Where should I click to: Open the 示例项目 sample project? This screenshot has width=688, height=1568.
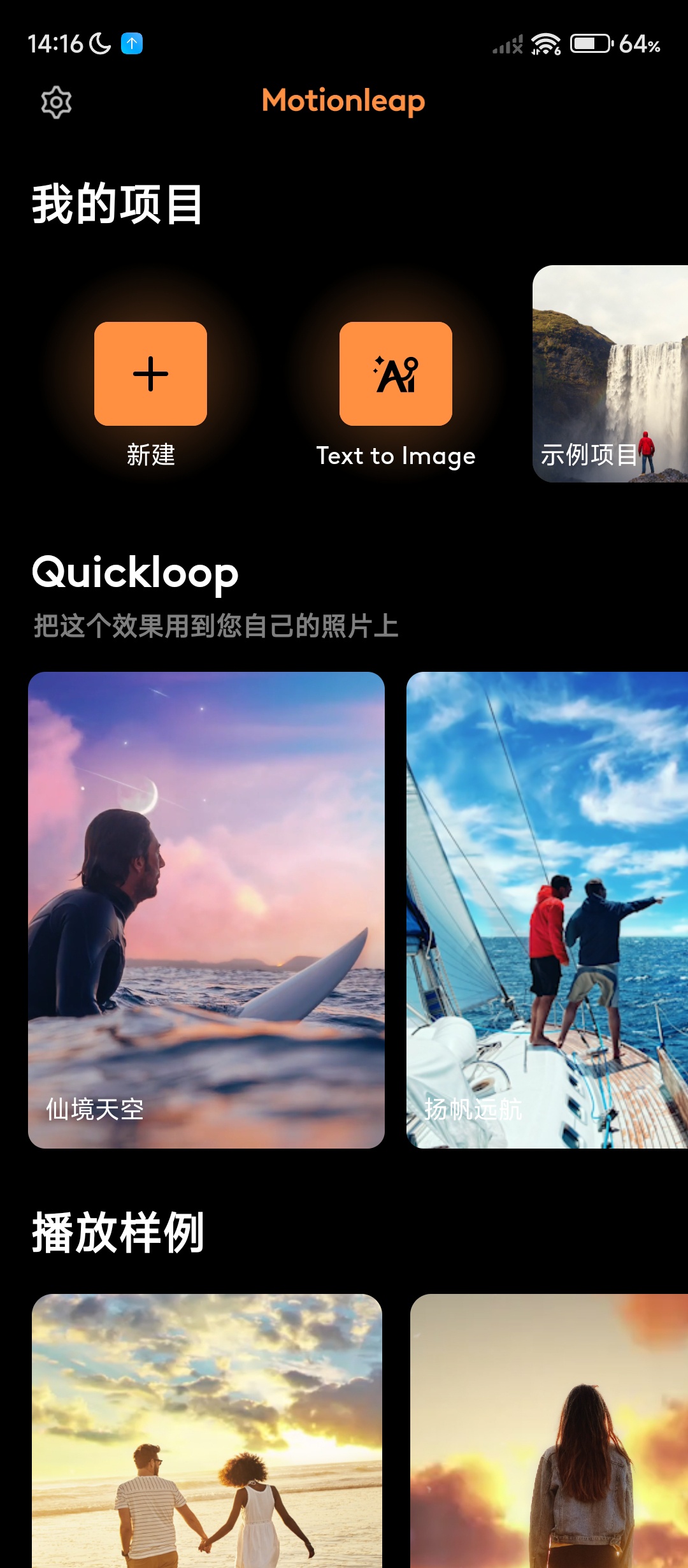click(610, 374)
